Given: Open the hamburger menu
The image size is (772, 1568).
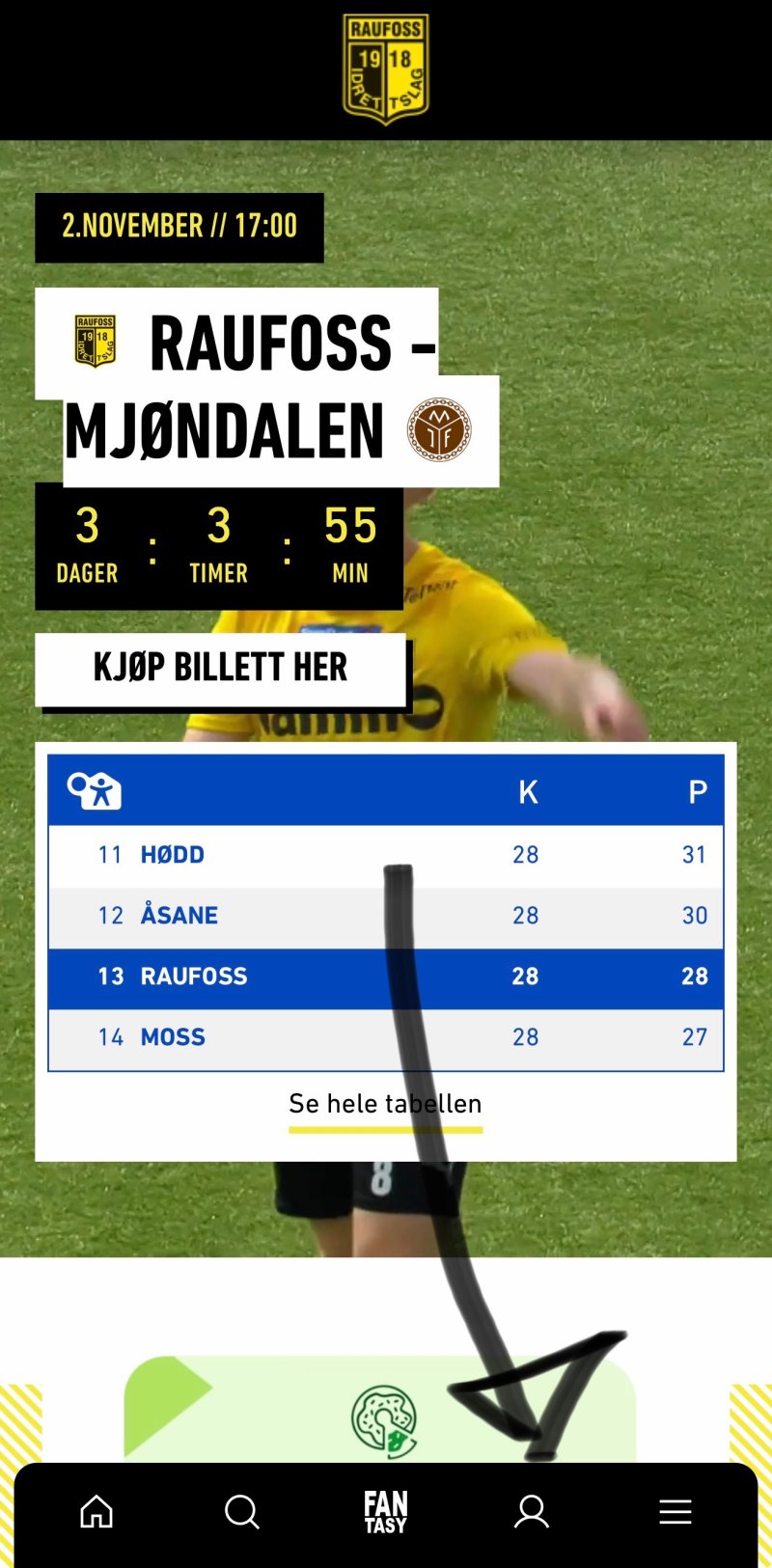Looking at the screenshot, I should (675, 1511).
